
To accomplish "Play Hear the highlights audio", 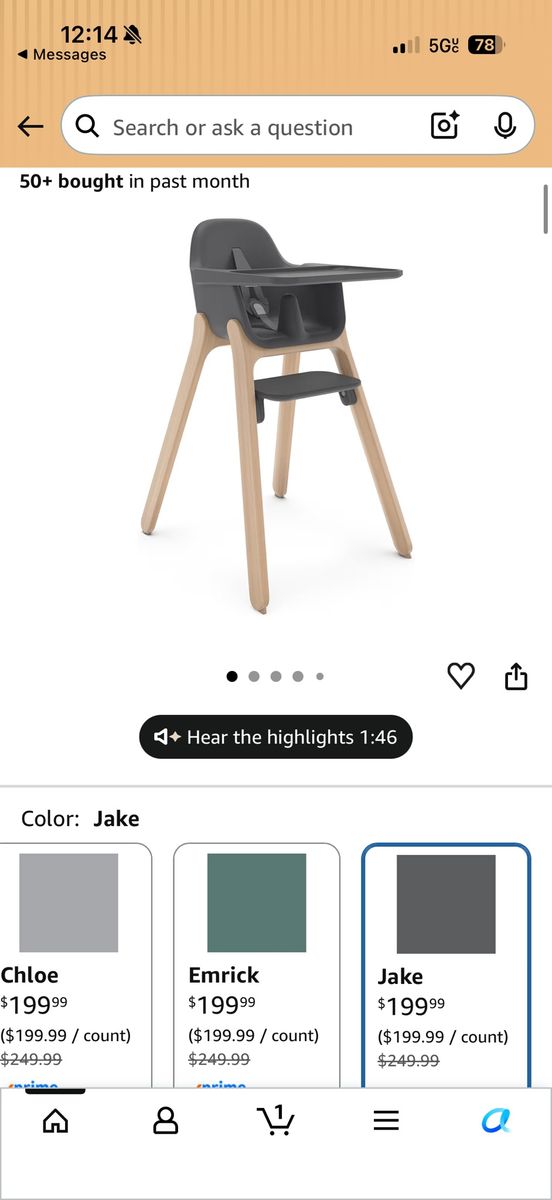I will (x=276, y=737).
